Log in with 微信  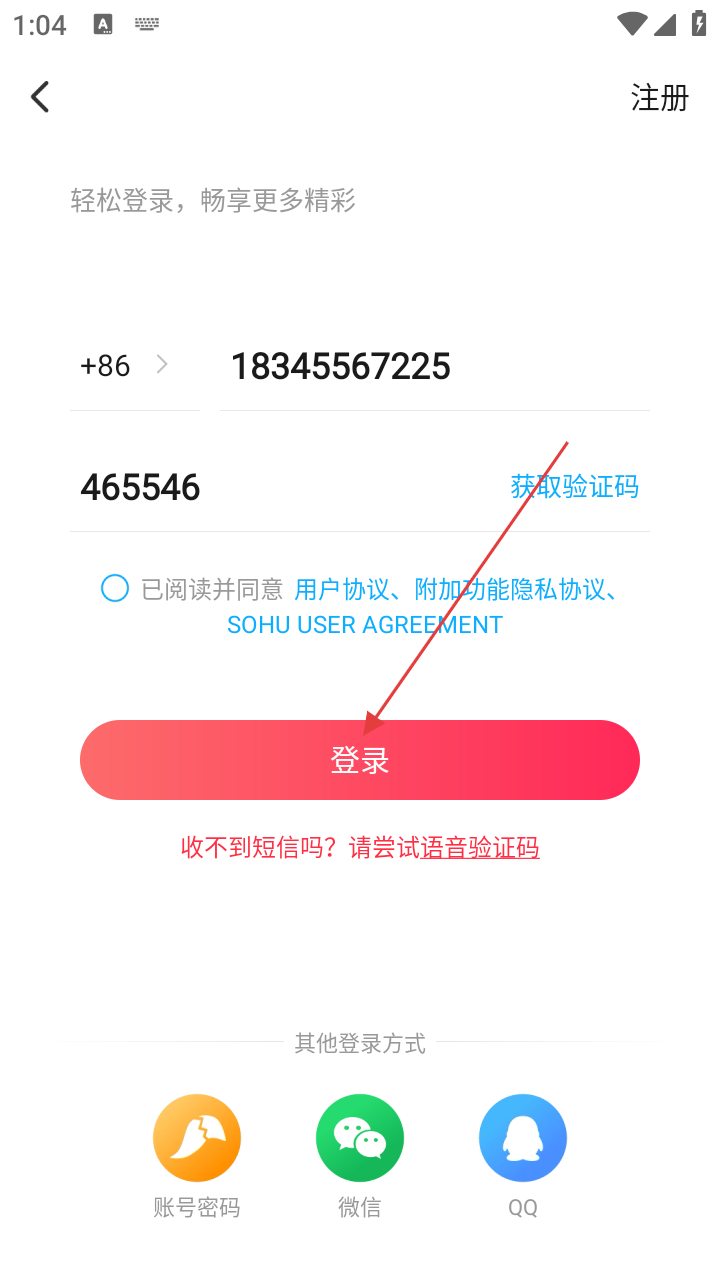pos(360,1138)
